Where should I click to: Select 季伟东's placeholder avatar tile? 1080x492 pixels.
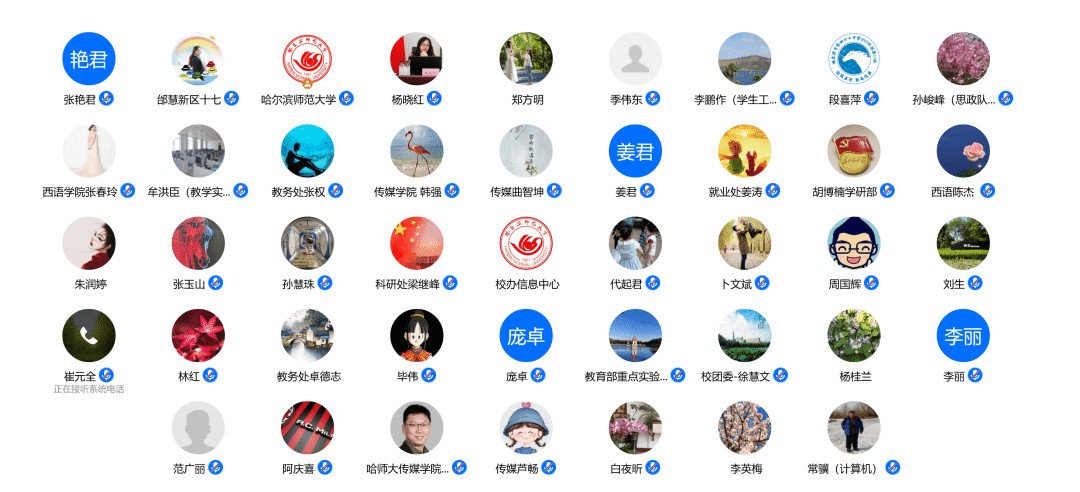point(635,59)
